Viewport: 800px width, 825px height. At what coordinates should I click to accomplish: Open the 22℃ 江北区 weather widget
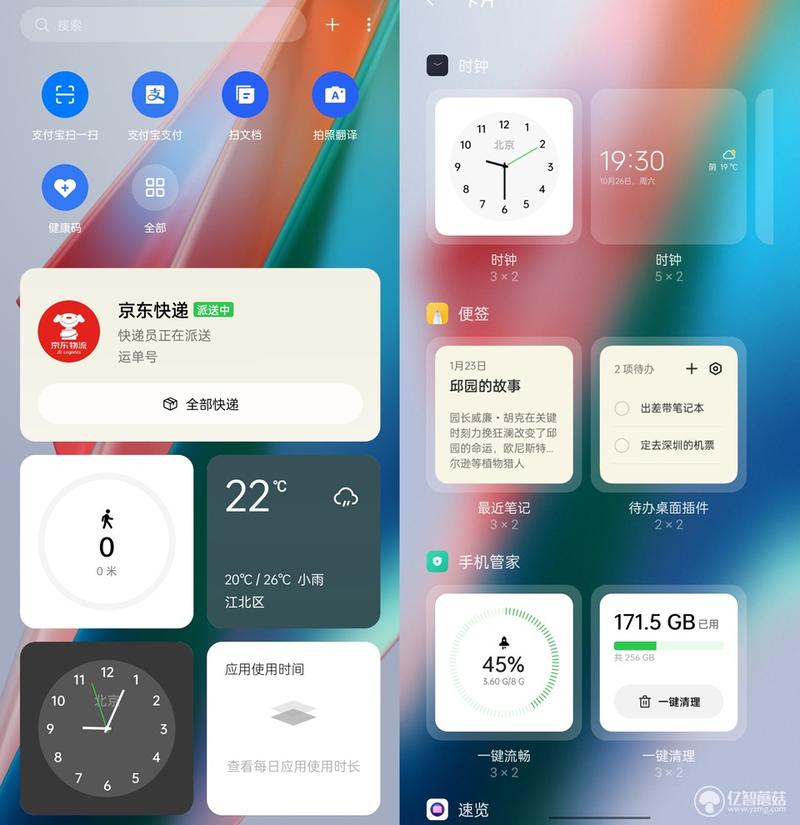(x=293, y=541)
